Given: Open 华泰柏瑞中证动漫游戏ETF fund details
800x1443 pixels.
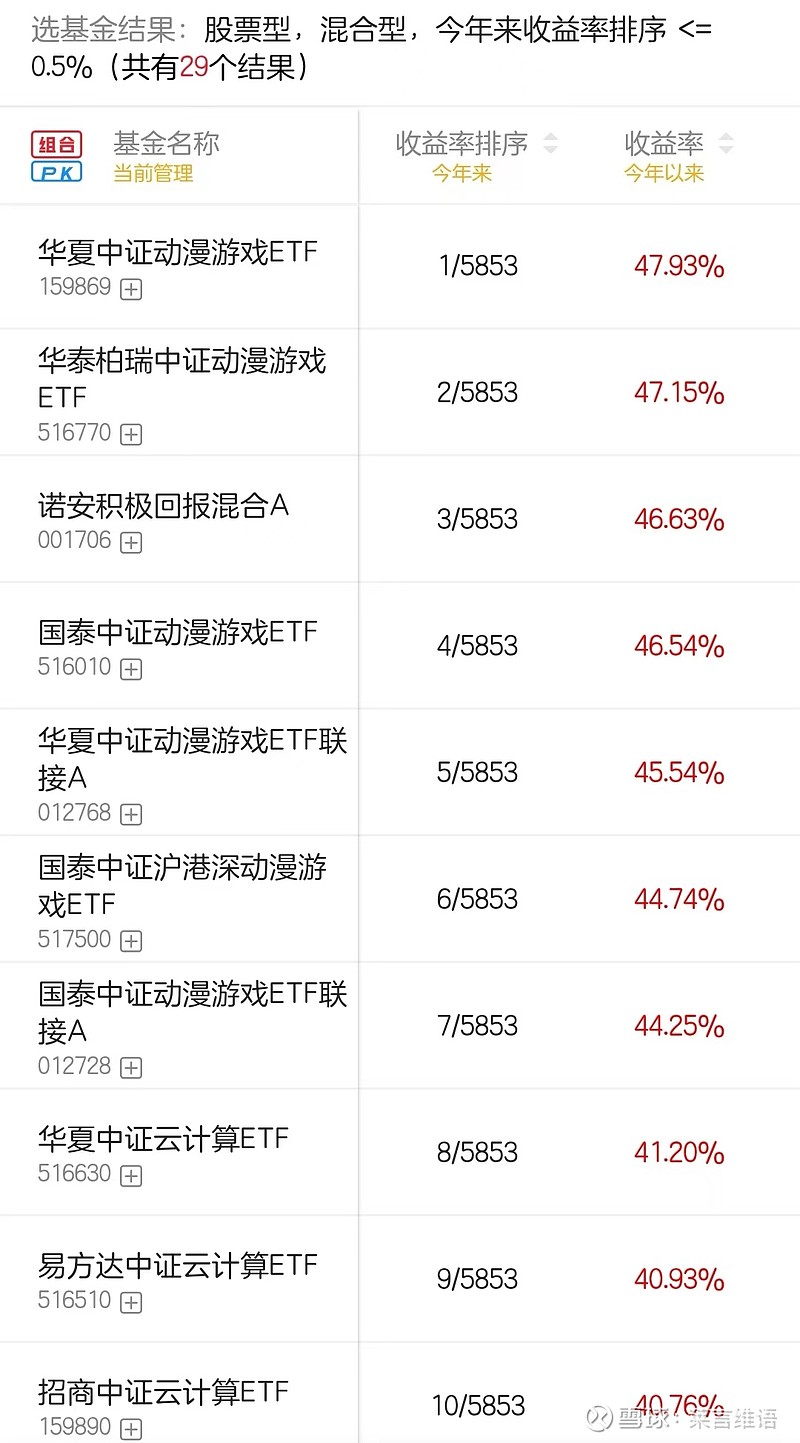Looking at the screenshot, I should (182, 378).
